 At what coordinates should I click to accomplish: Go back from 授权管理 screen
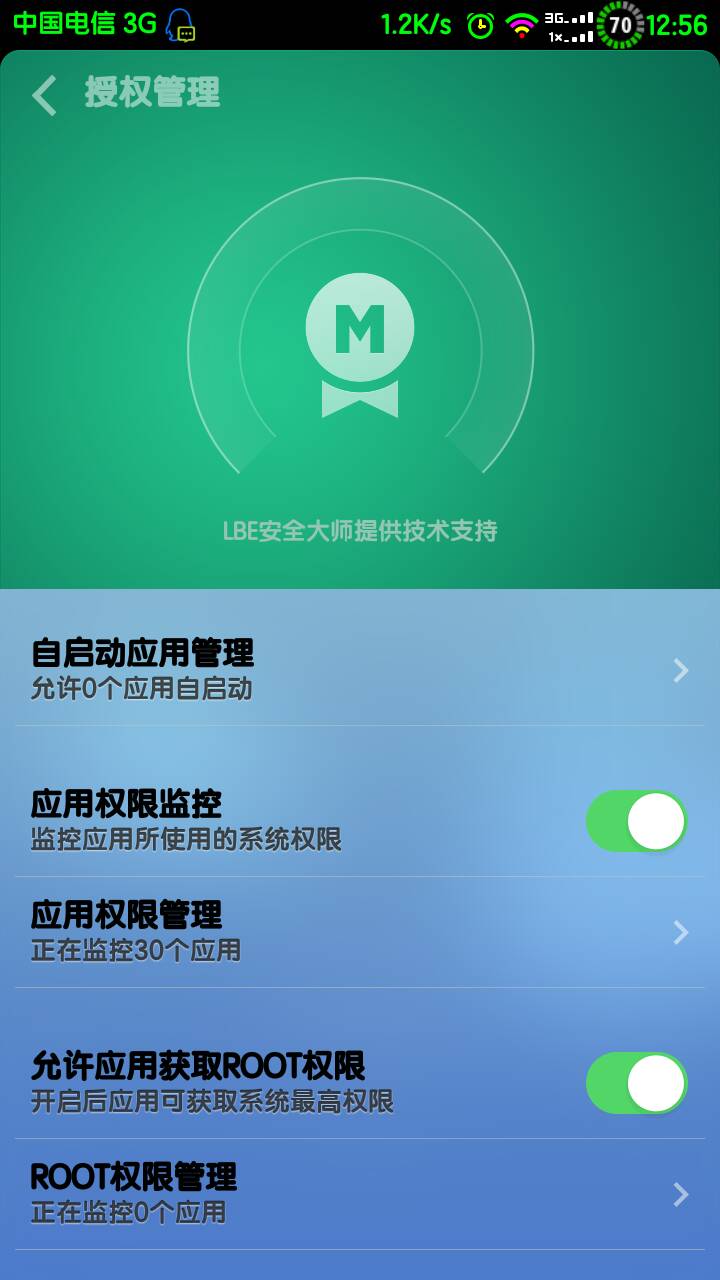(45, 95)
